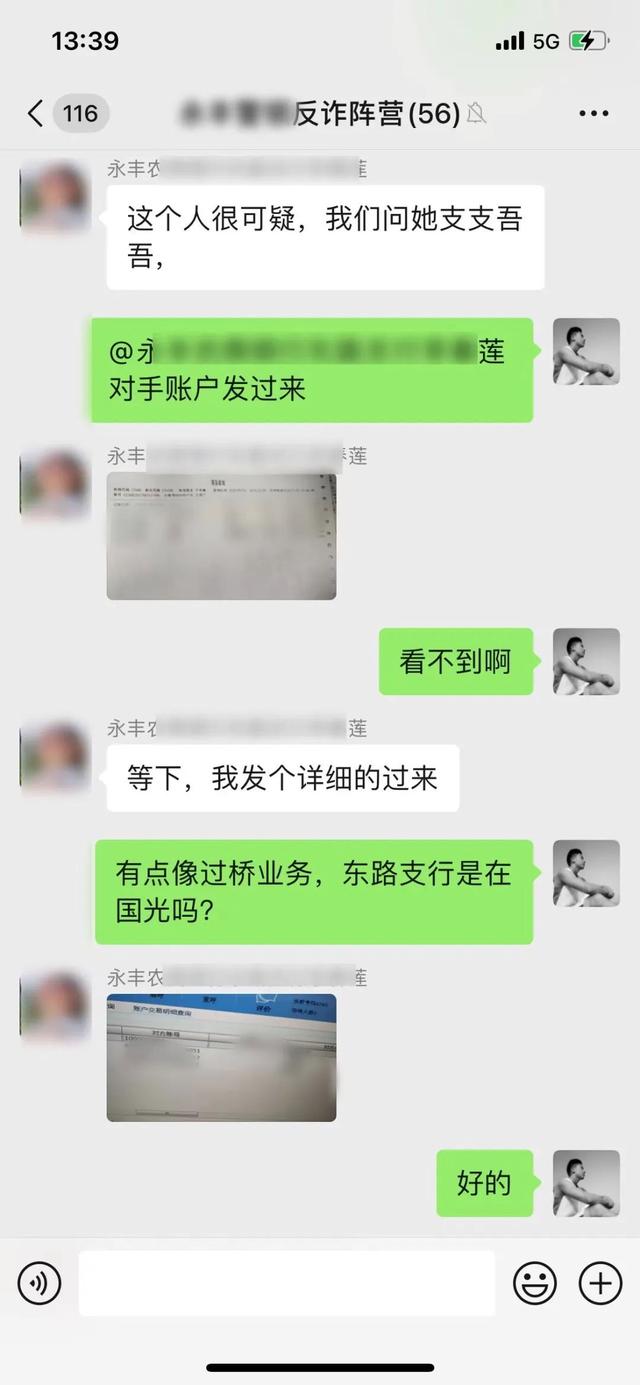Open own avatar beside 看不到啊 message
This screenshot has height=1385, width=640.
587,662
